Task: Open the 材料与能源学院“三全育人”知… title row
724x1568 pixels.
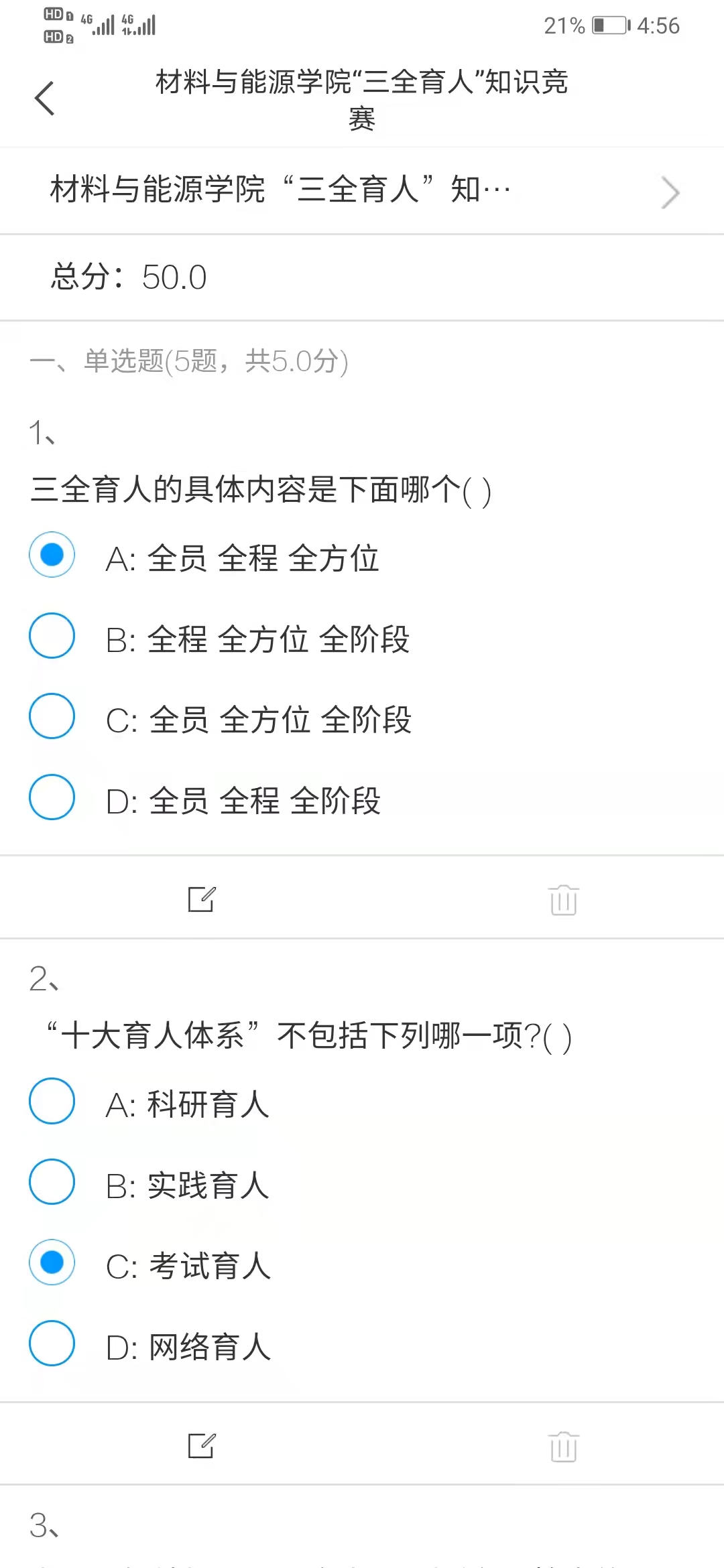Action: point(362,191)
